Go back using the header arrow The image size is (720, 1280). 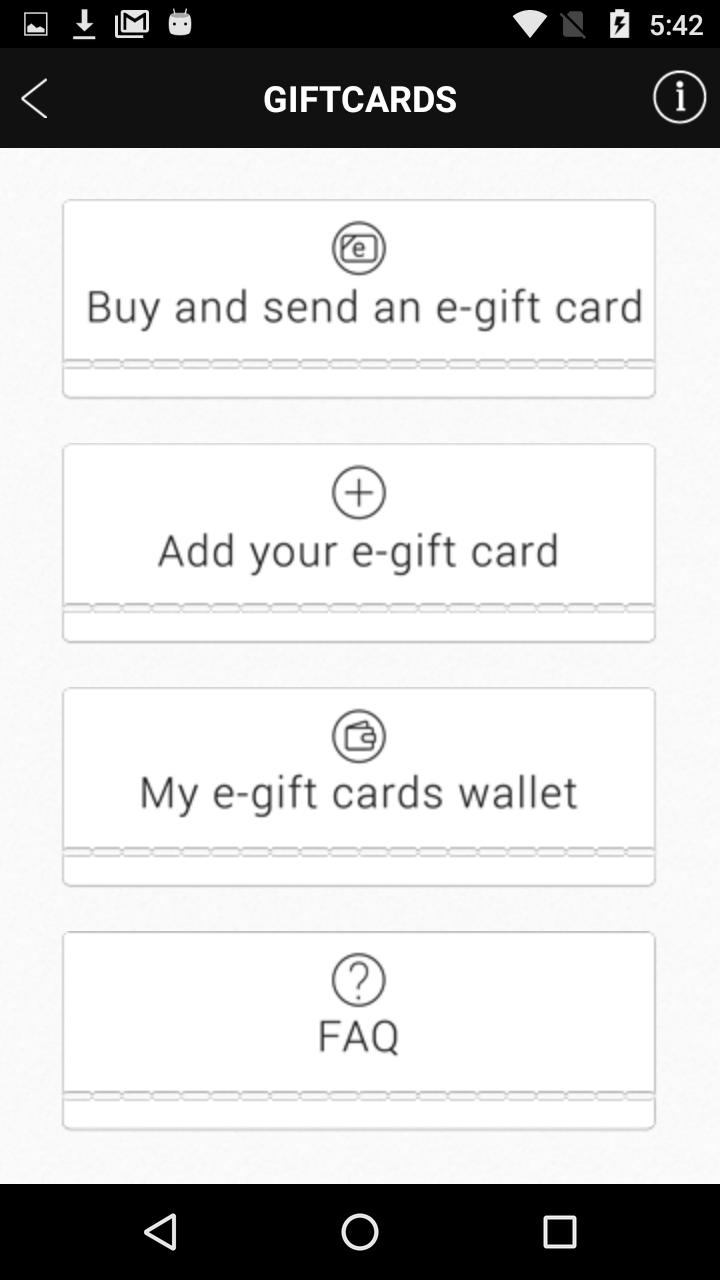(x=35, y=98)
